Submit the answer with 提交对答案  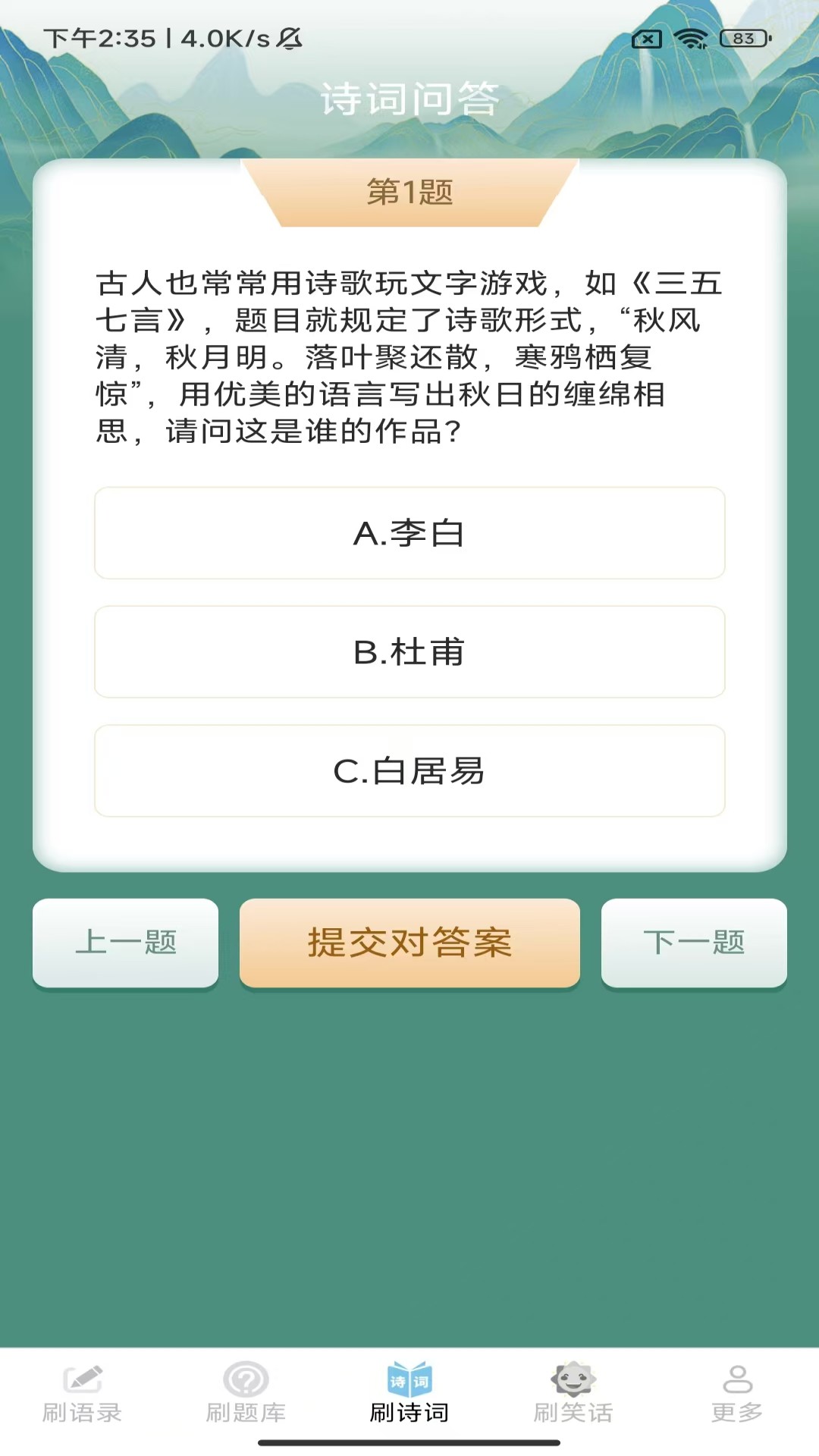tap(409, 943)
